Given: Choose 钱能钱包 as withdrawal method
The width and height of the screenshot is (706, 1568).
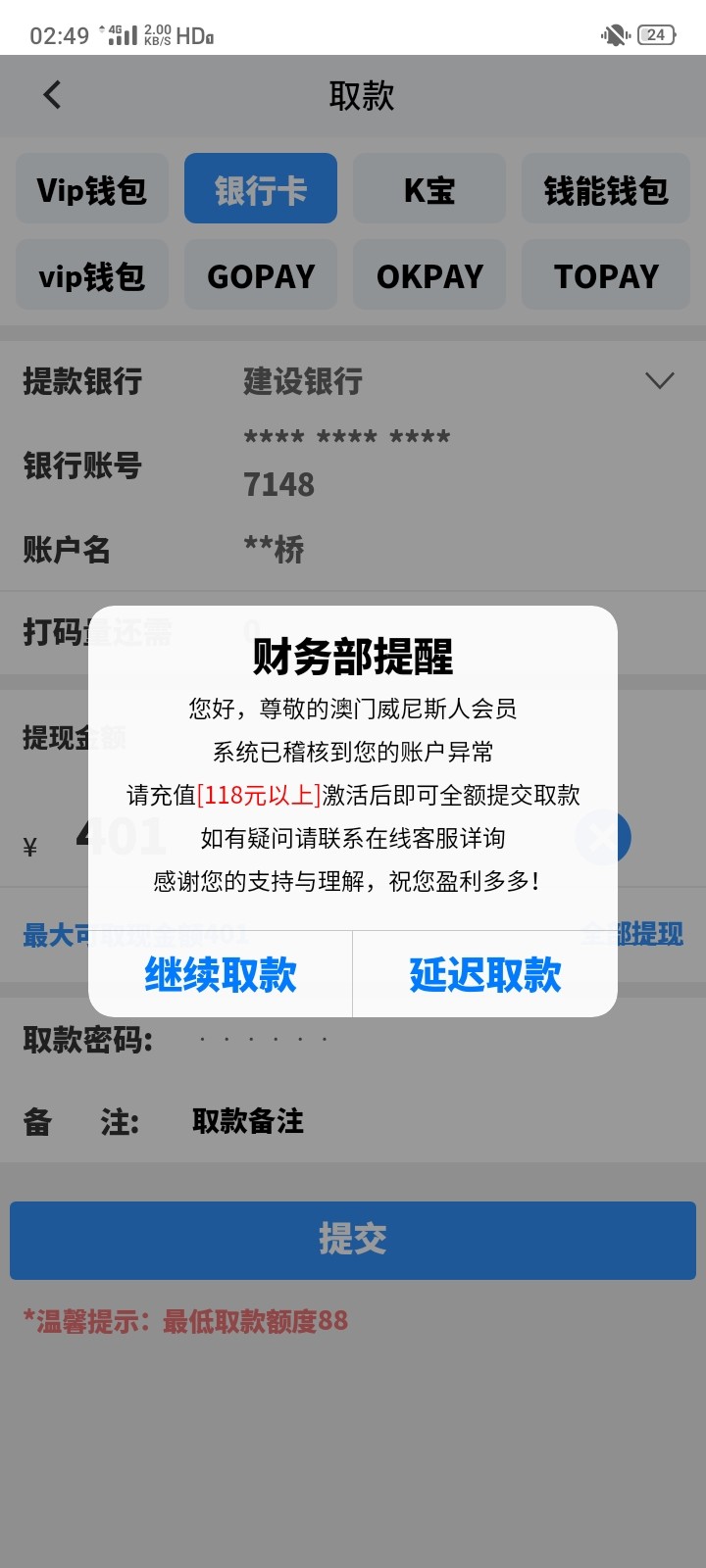Looking at the screenshot, I should pyautogui.click(x=605, y=189).
